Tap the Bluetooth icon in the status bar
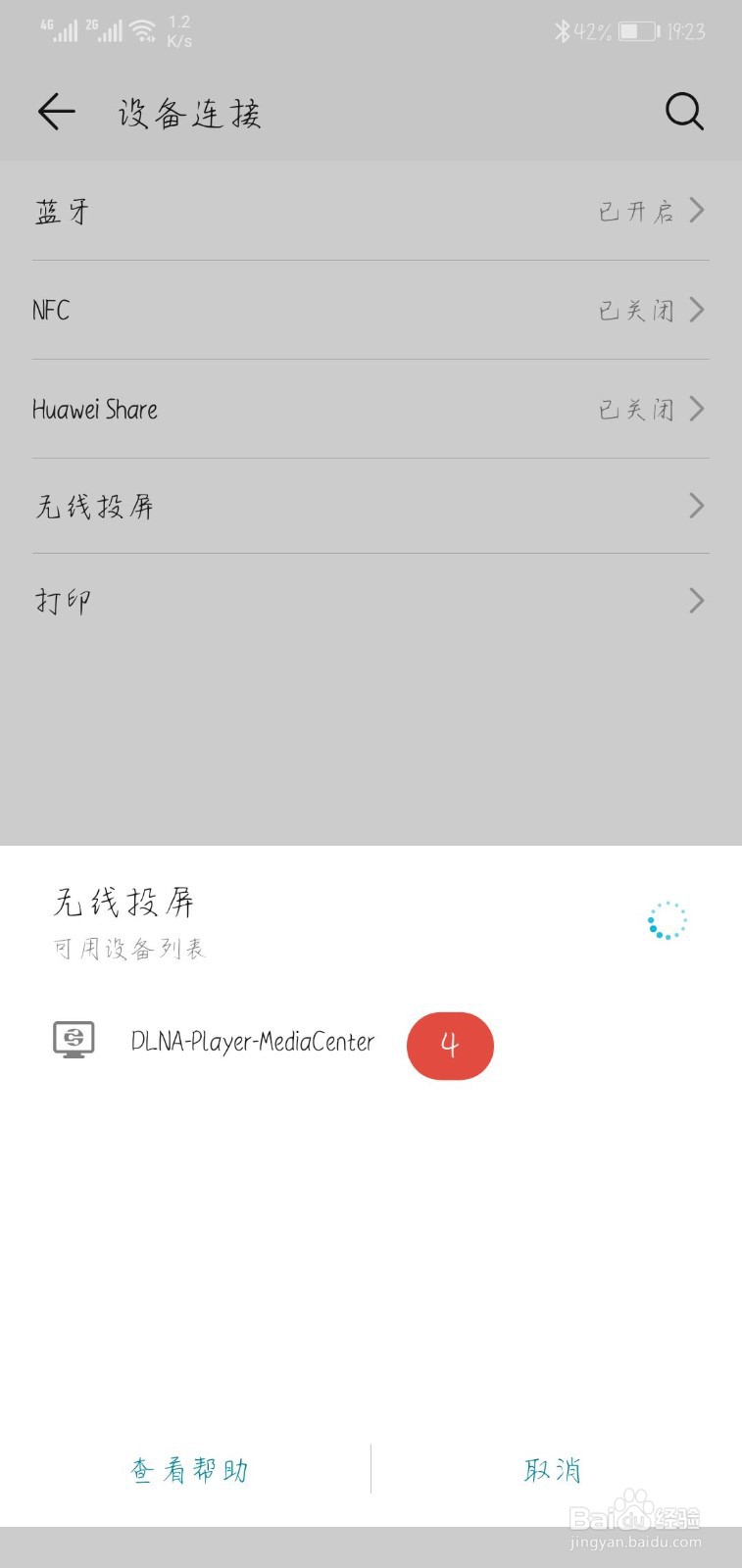This screenshot has height=1568, width=742. pyautogui.click(x=562, y=30)
